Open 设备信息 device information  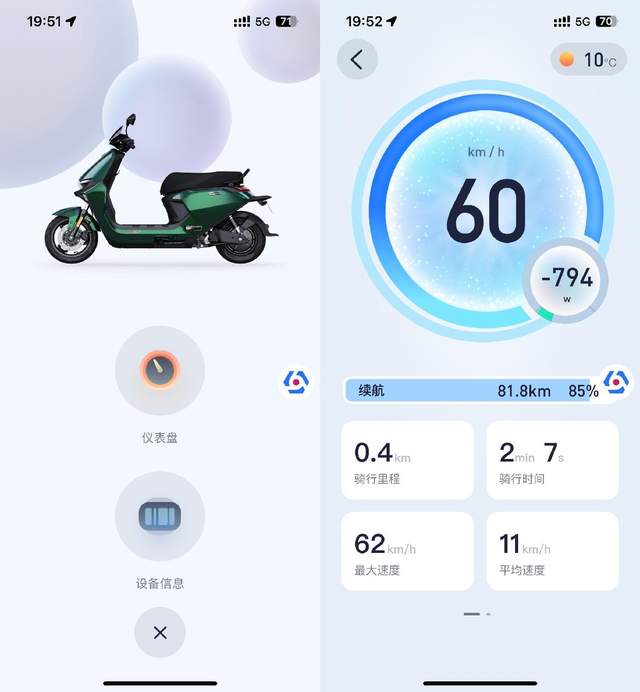tap(160, 517)
